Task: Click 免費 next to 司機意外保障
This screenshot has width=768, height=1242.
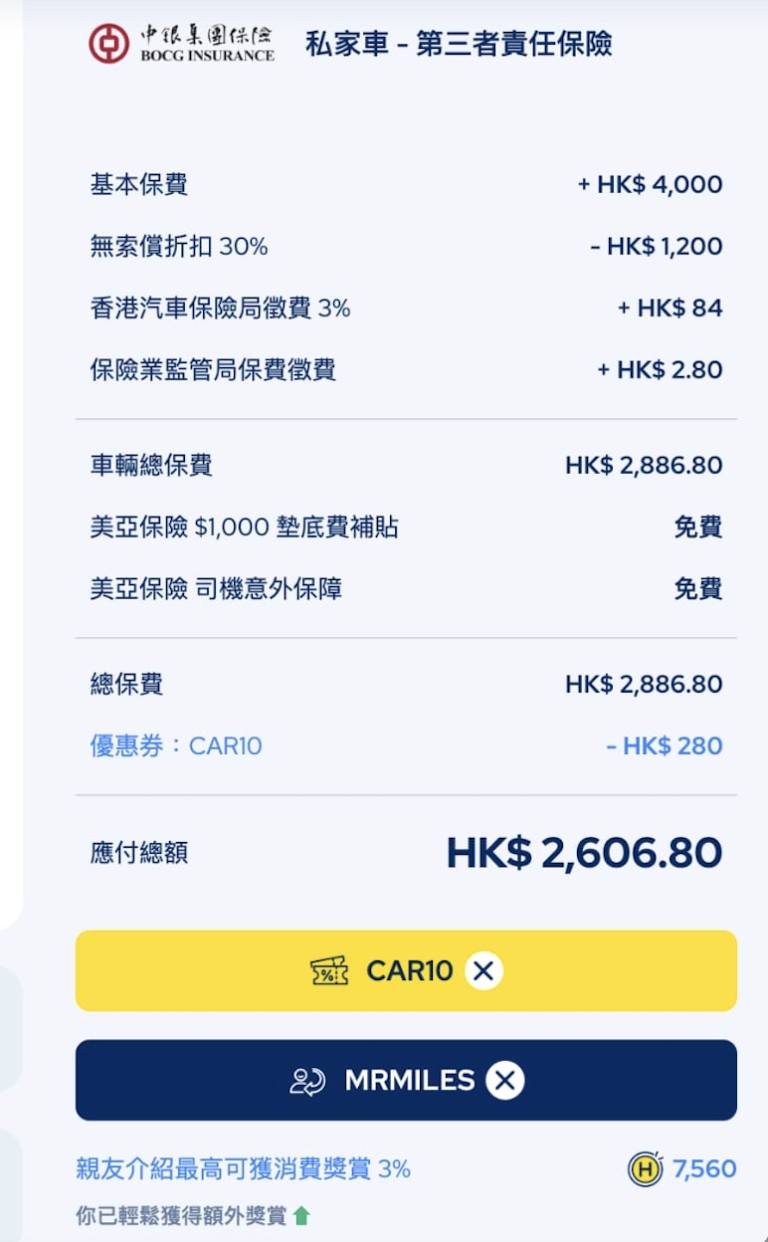Action: [x=697, y=590]
